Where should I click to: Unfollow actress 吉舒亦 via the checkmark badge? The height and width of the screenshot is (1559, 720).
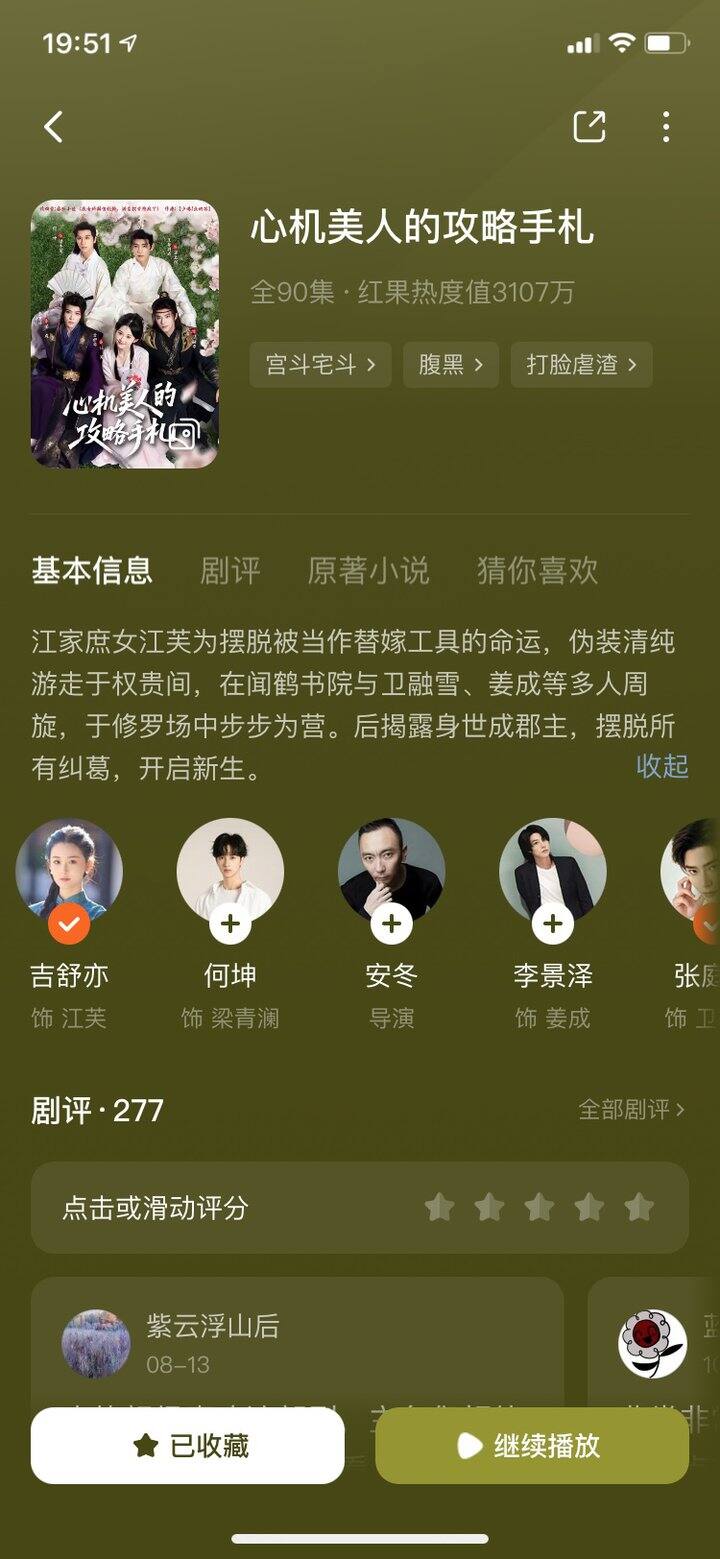pyautogui.click(x=69, y=924)
